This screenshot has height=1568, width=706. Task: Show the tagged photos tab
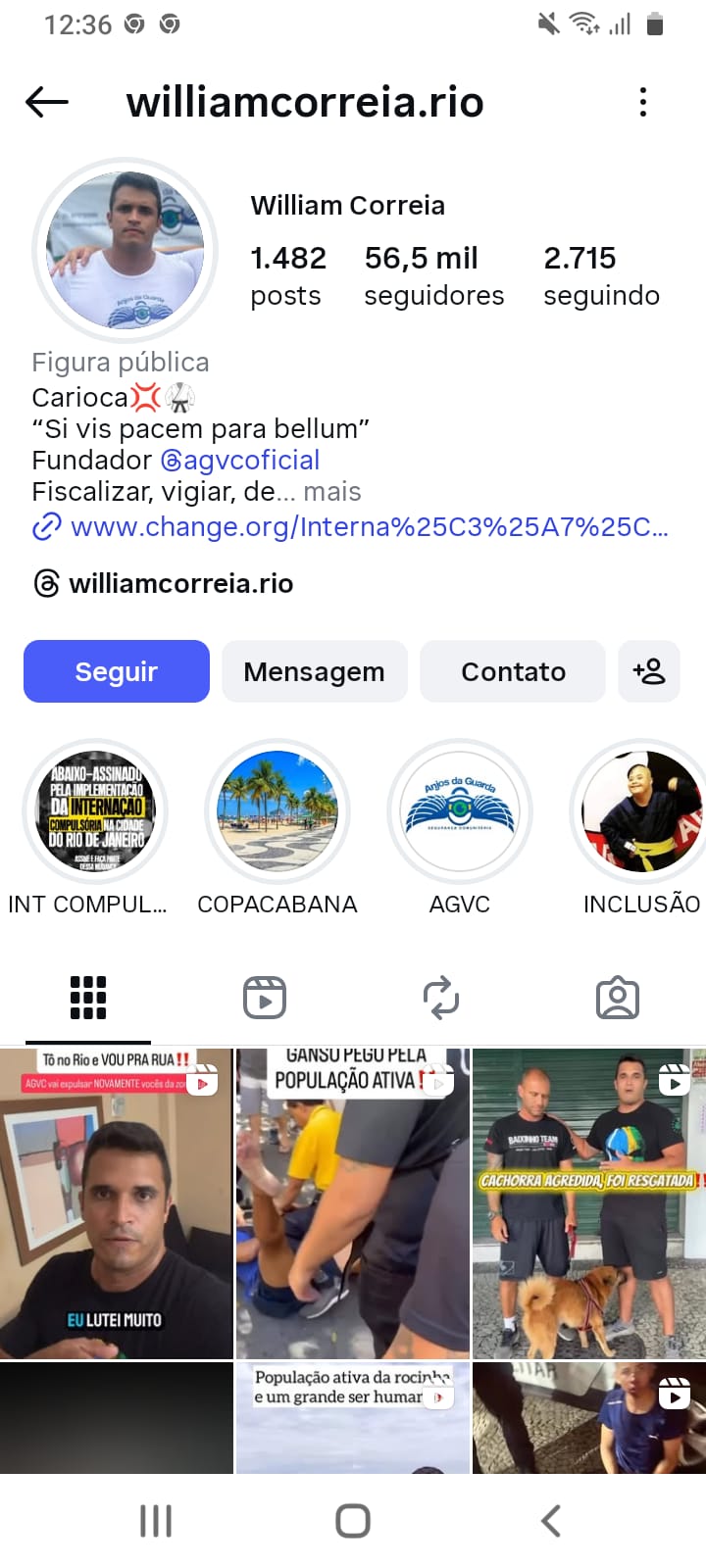618,998
